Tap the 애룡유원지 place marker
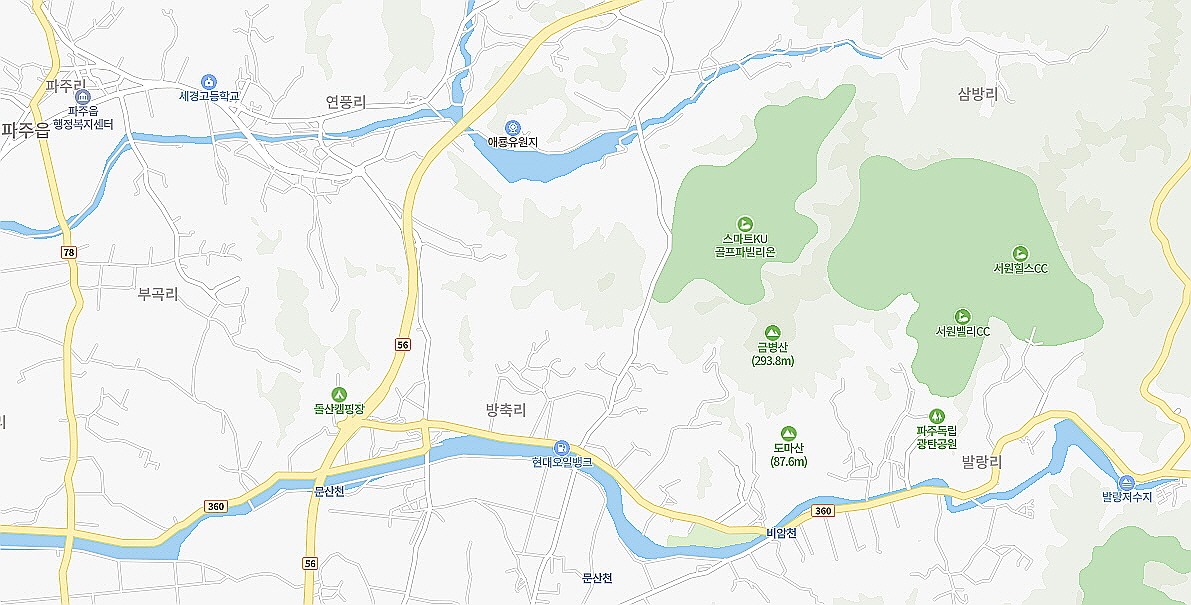Image resolution: width=1191 pixels, height=605 pixels. [x=513, y=127]
